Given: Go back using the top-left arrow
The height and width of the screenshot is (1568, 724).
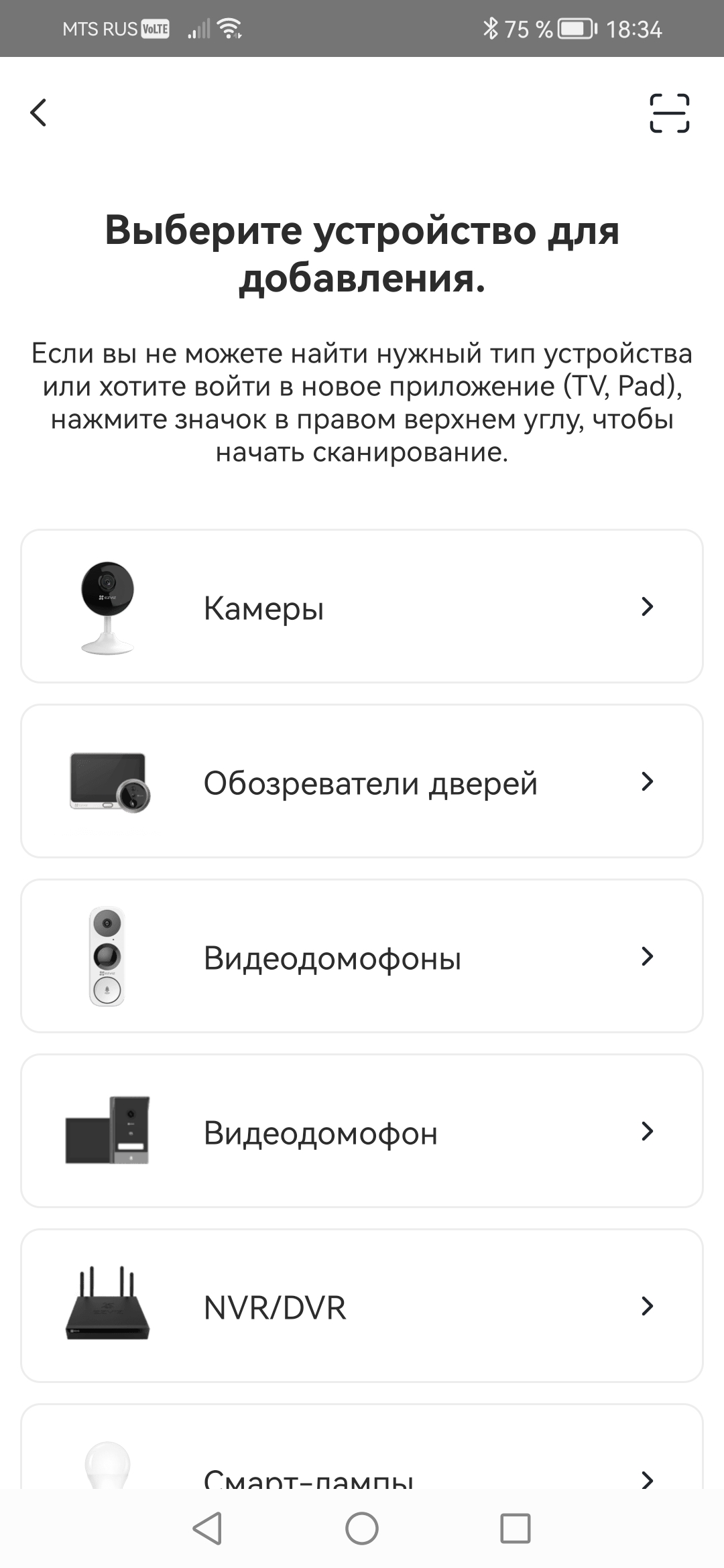Looking at the screenshot, I should (39, 113).
